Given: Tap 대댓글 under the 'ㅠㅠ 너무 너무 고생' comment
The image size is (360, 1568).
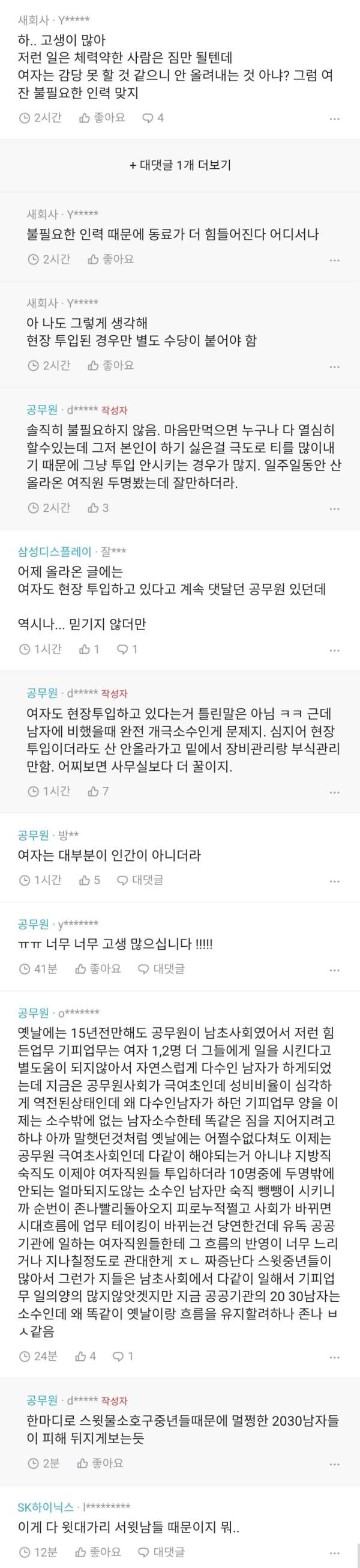Looking at the screenshot, I should (x=161, y=968).
